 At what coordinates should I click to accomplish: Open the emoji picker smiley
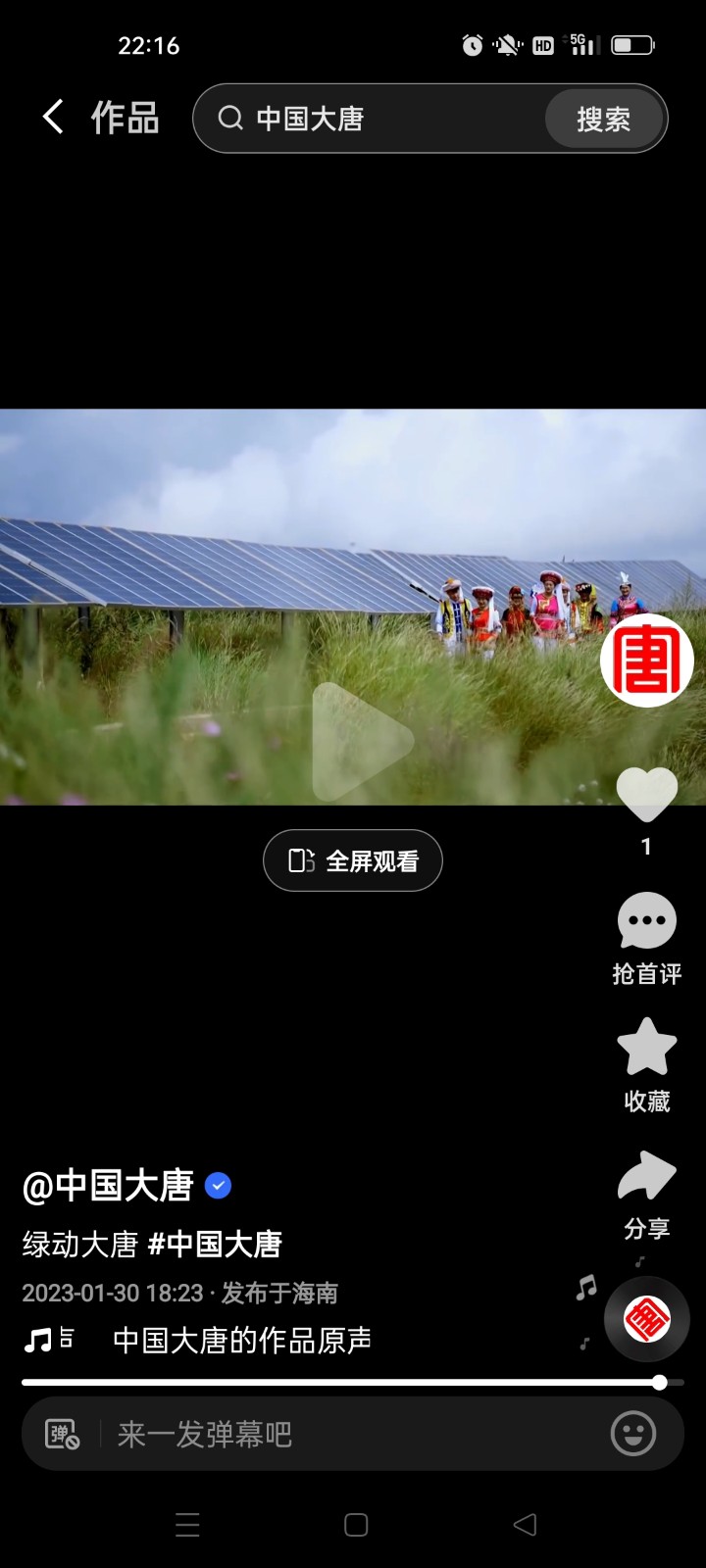(632, 1435)
